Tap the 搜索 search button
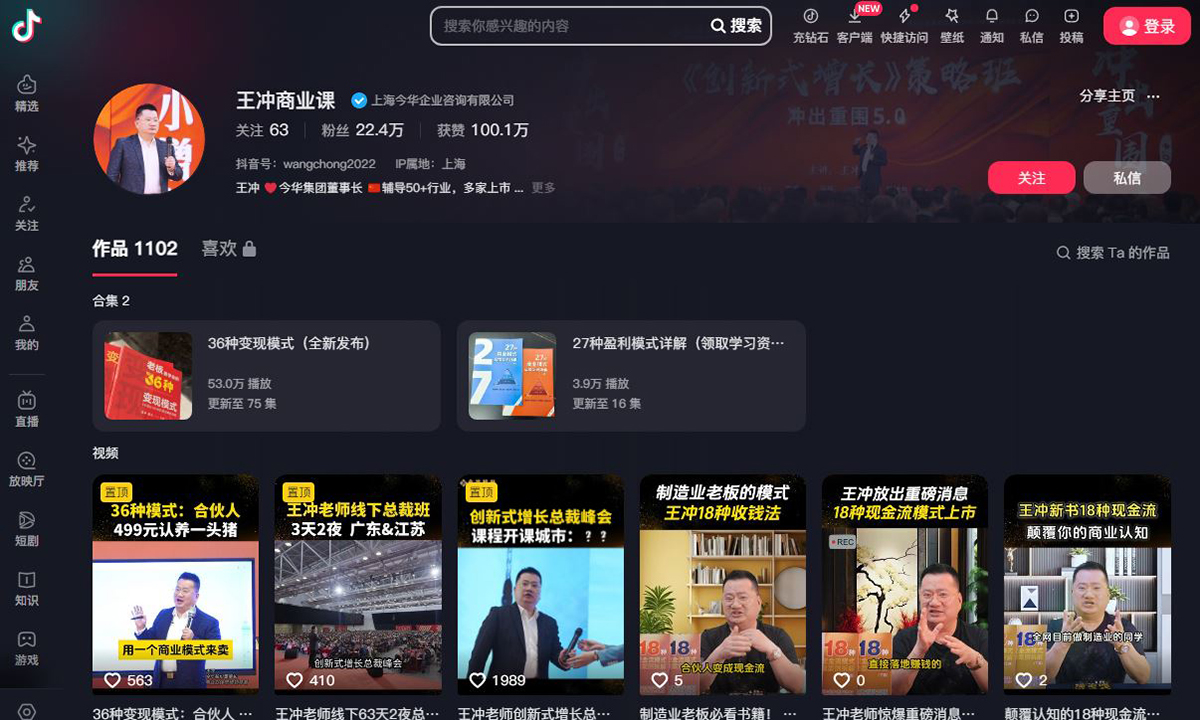The width and height of the screenshot is (1200, 720). pyautogui.click(x=736, y=26)
